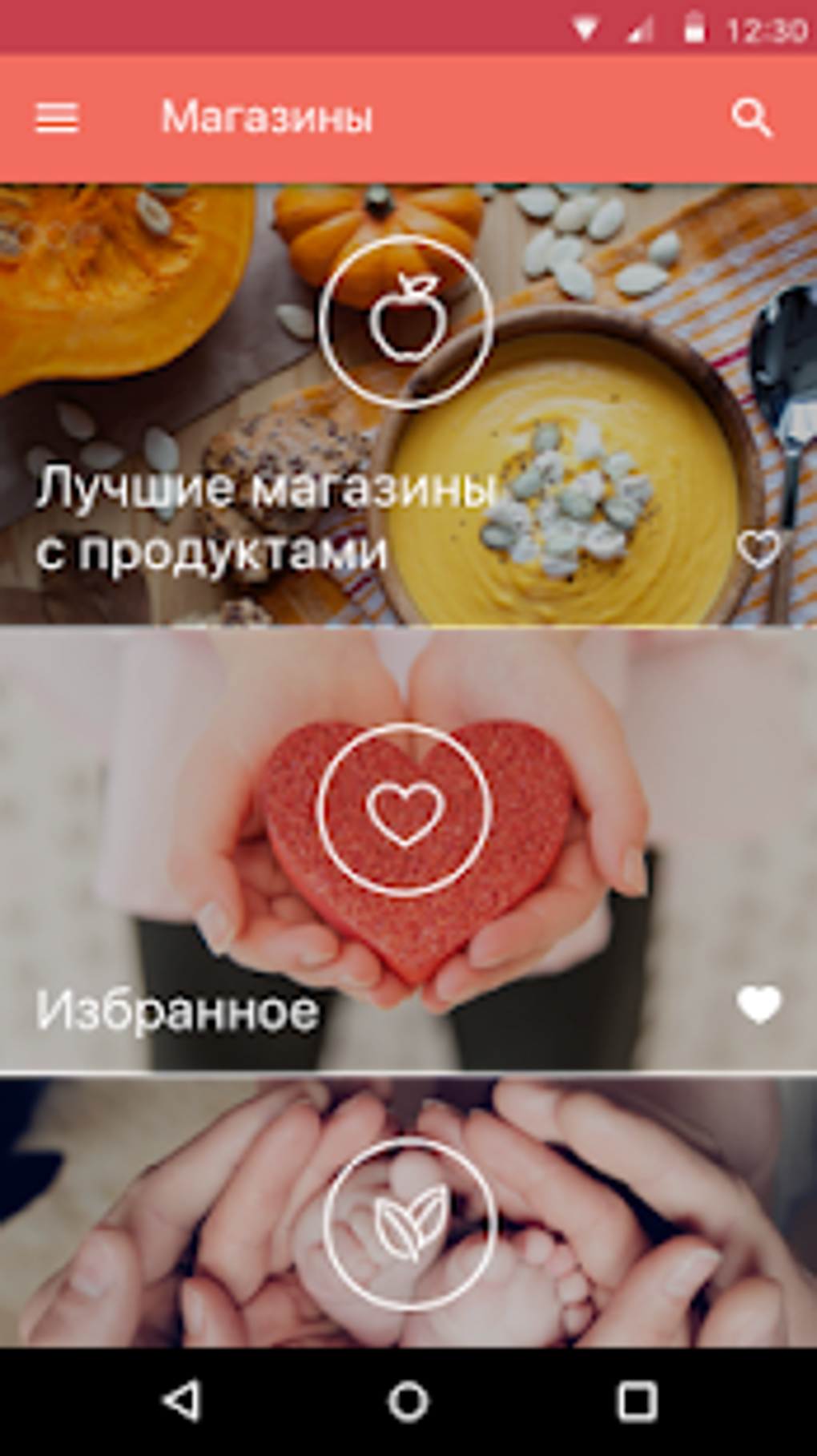Go back using system navigation bar
The image size is (817, 1456).
click(x=183, y=1402)
